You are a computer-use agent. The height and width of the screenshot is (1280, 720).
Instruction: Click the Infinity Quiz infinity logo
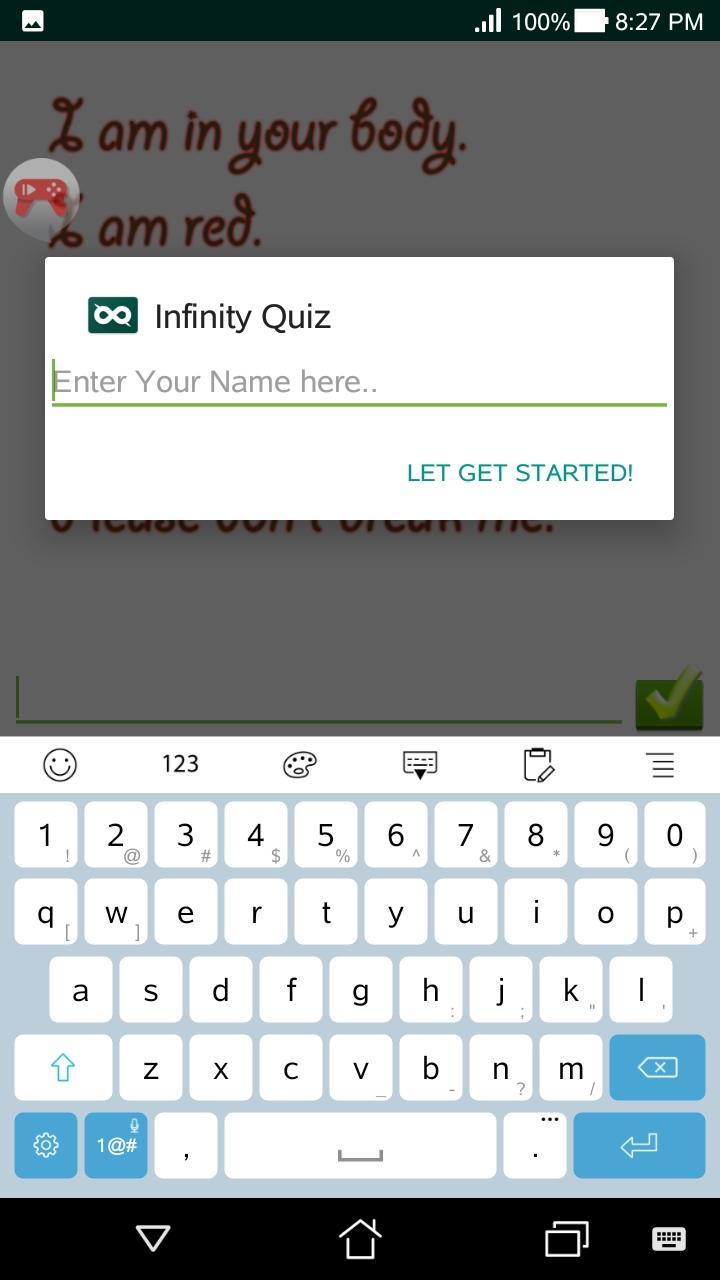coord(113,315)
